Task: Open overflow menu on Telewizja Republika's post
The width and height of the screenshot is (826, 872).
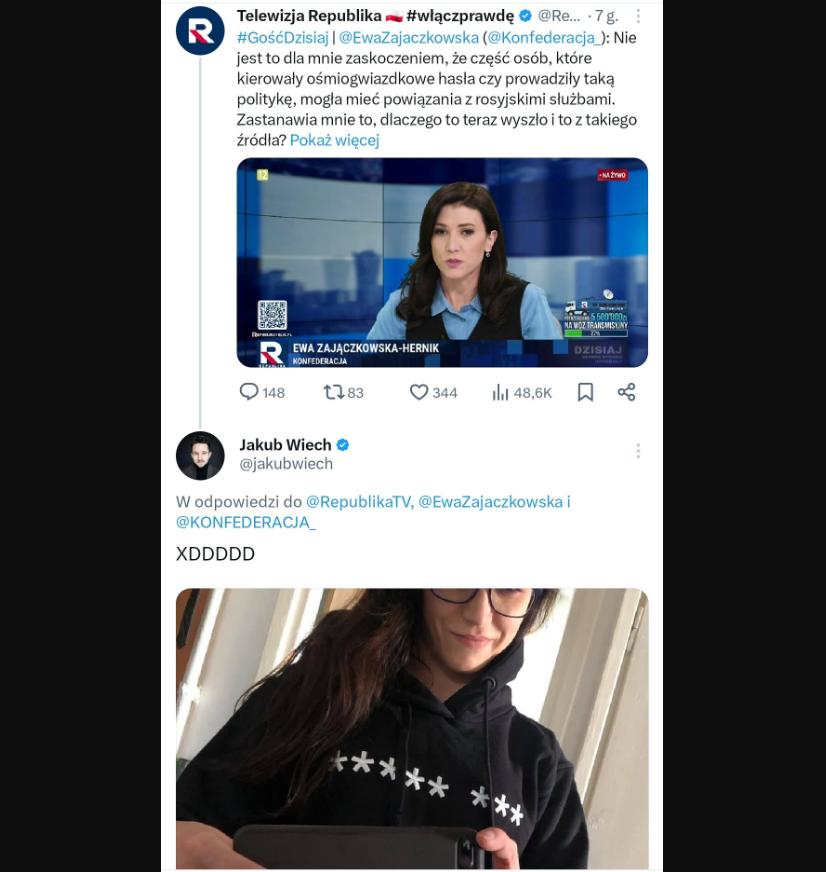Action: pyautogui.click(x=639, y=16)
